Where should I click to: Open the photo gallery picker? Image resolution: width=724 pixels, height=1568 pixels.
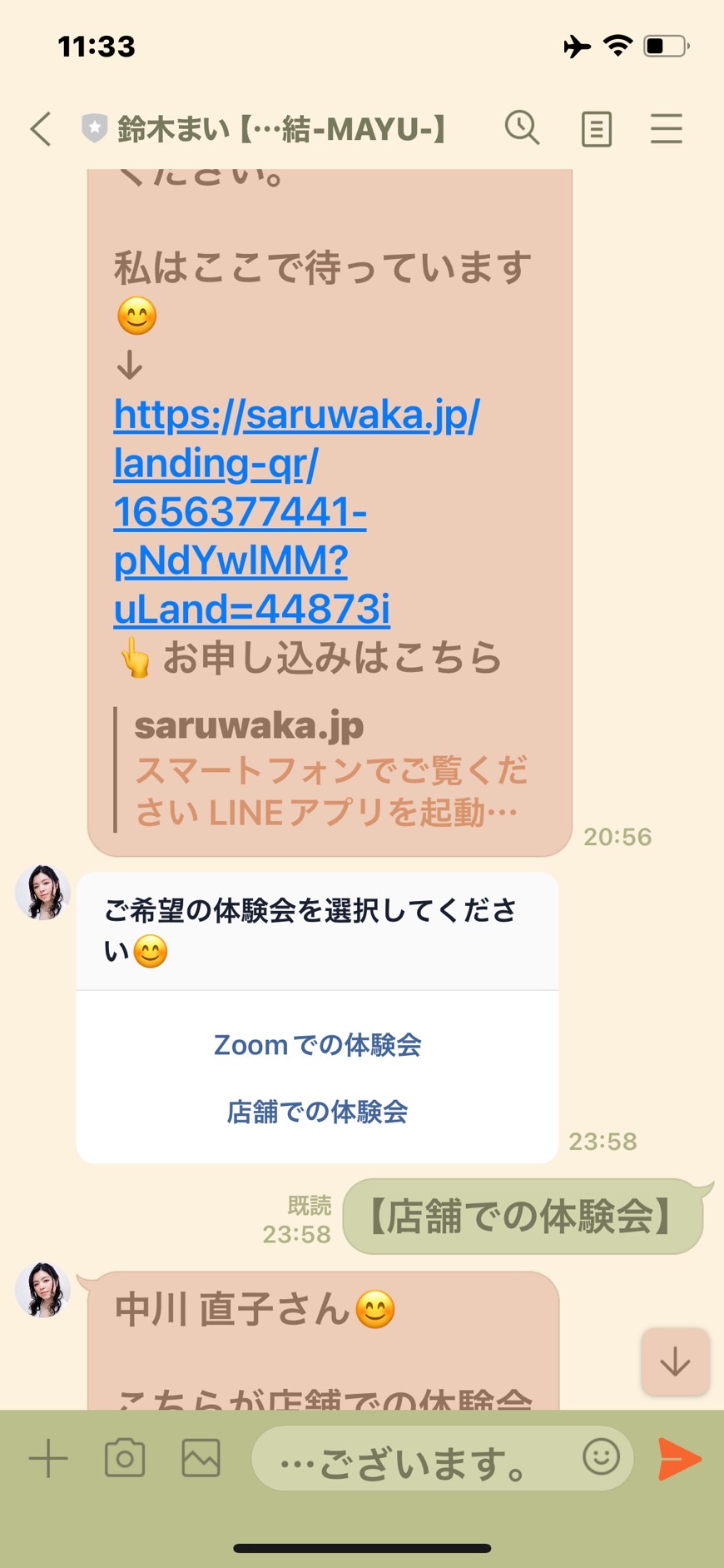tap(201, 1458)
